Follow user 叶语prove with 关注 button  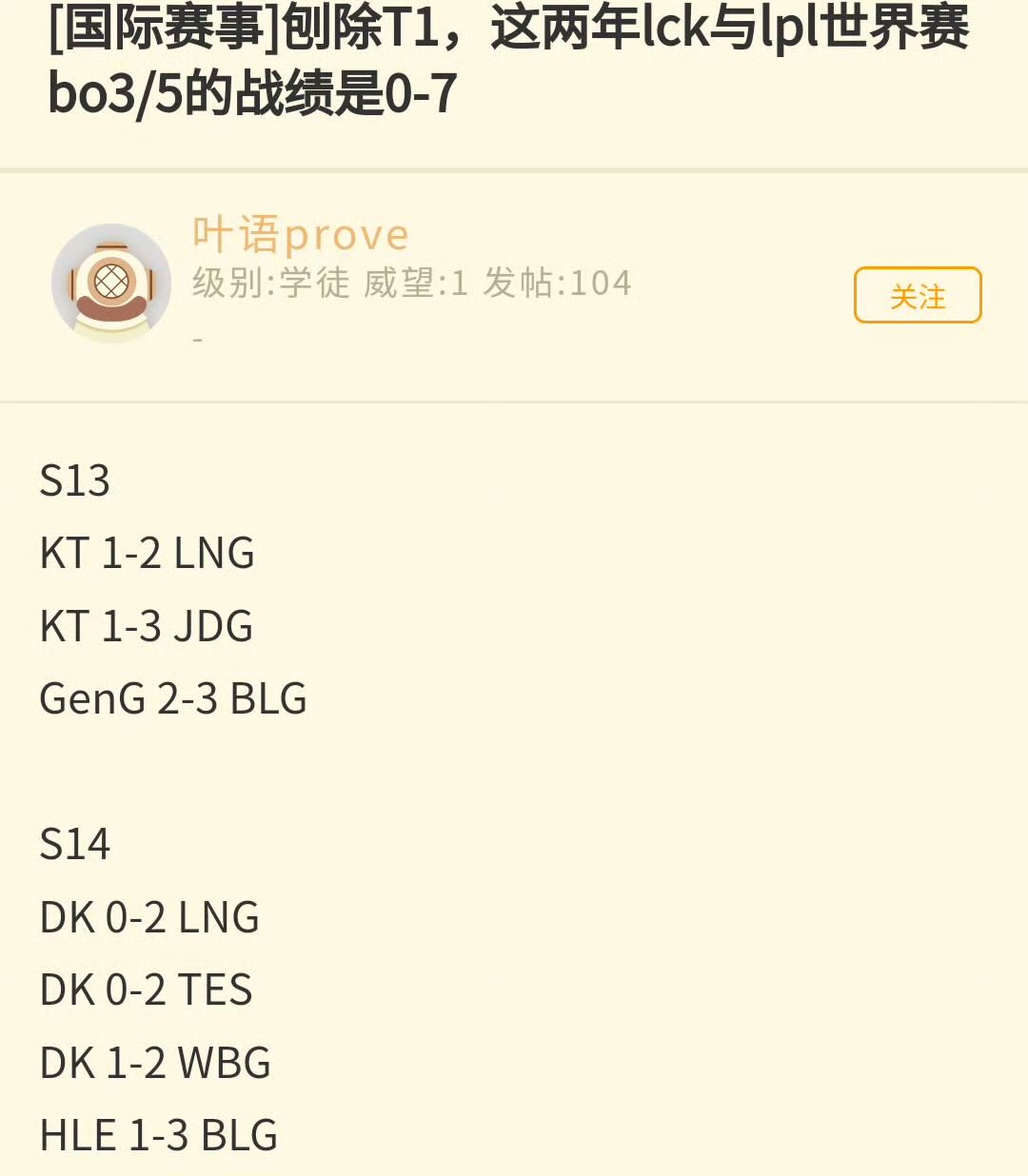tap(917, 296)
